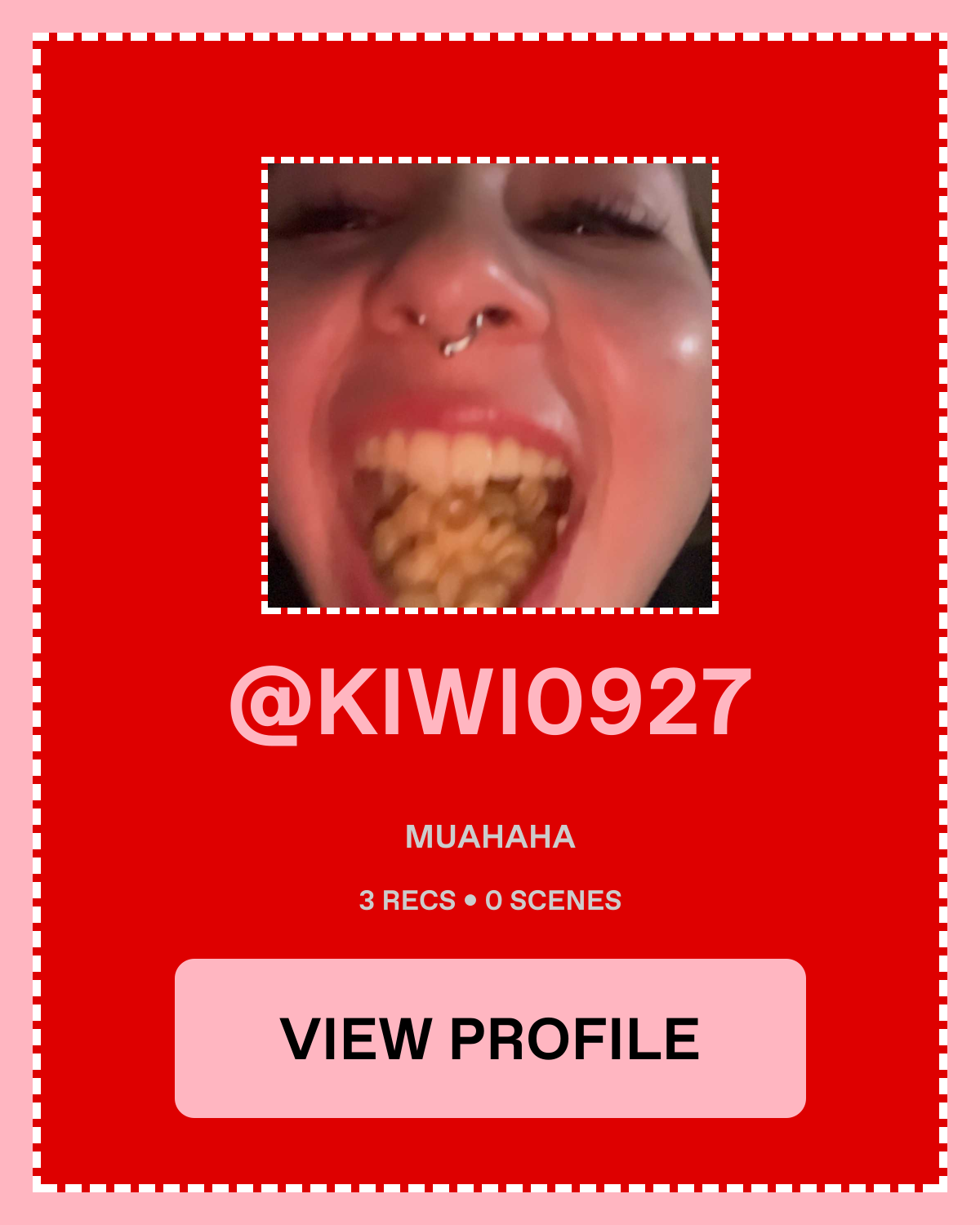This screenshot has height=1225, width=980.
Task: Tap the View Profile button
Action: pyautogui.click(x=490, y=1038)
